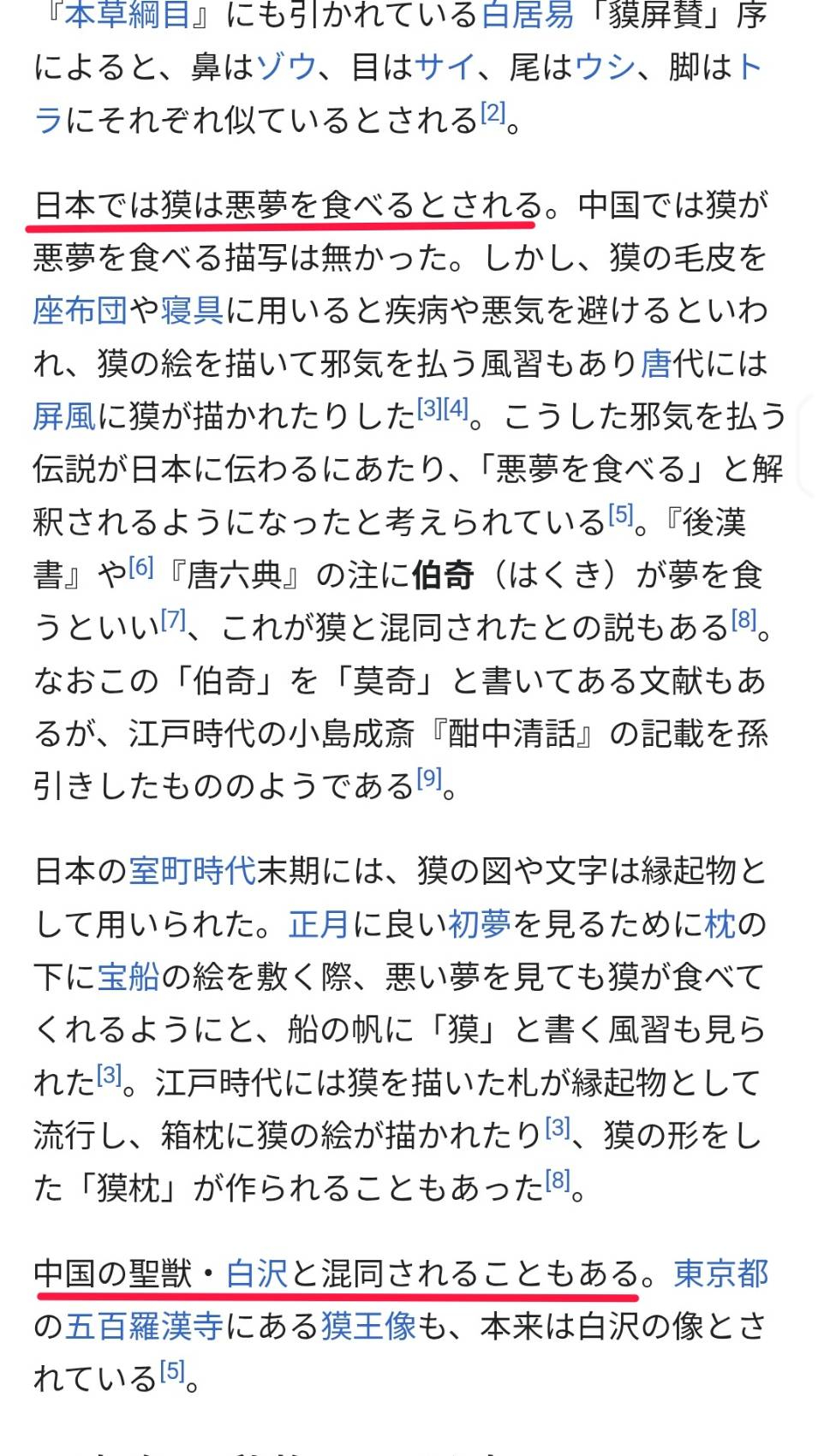Viewport: 824px width, 1456px height.
Task: Follow the 正月 link
Action: point(319,925)
